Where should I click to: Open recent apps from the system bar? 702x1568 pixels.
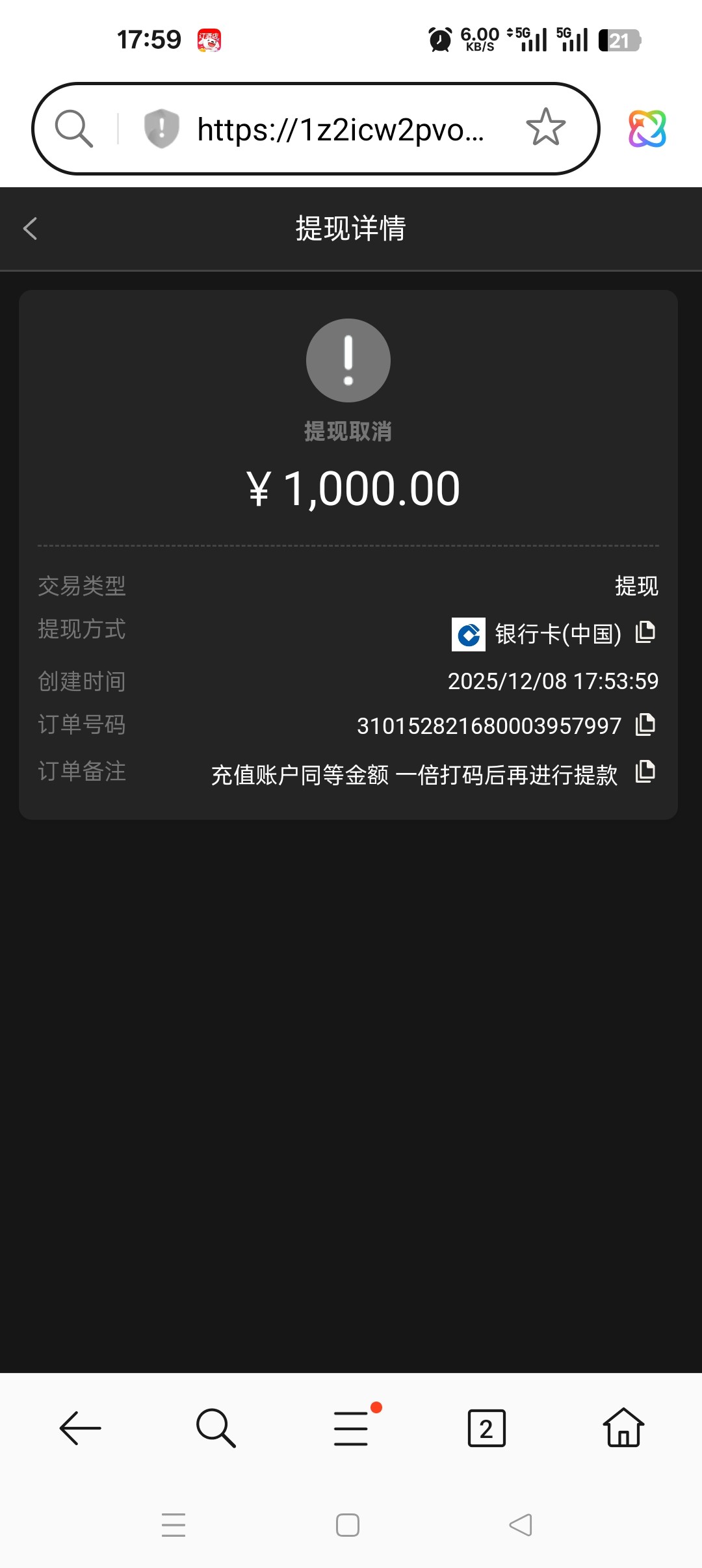coord(174,1525)
